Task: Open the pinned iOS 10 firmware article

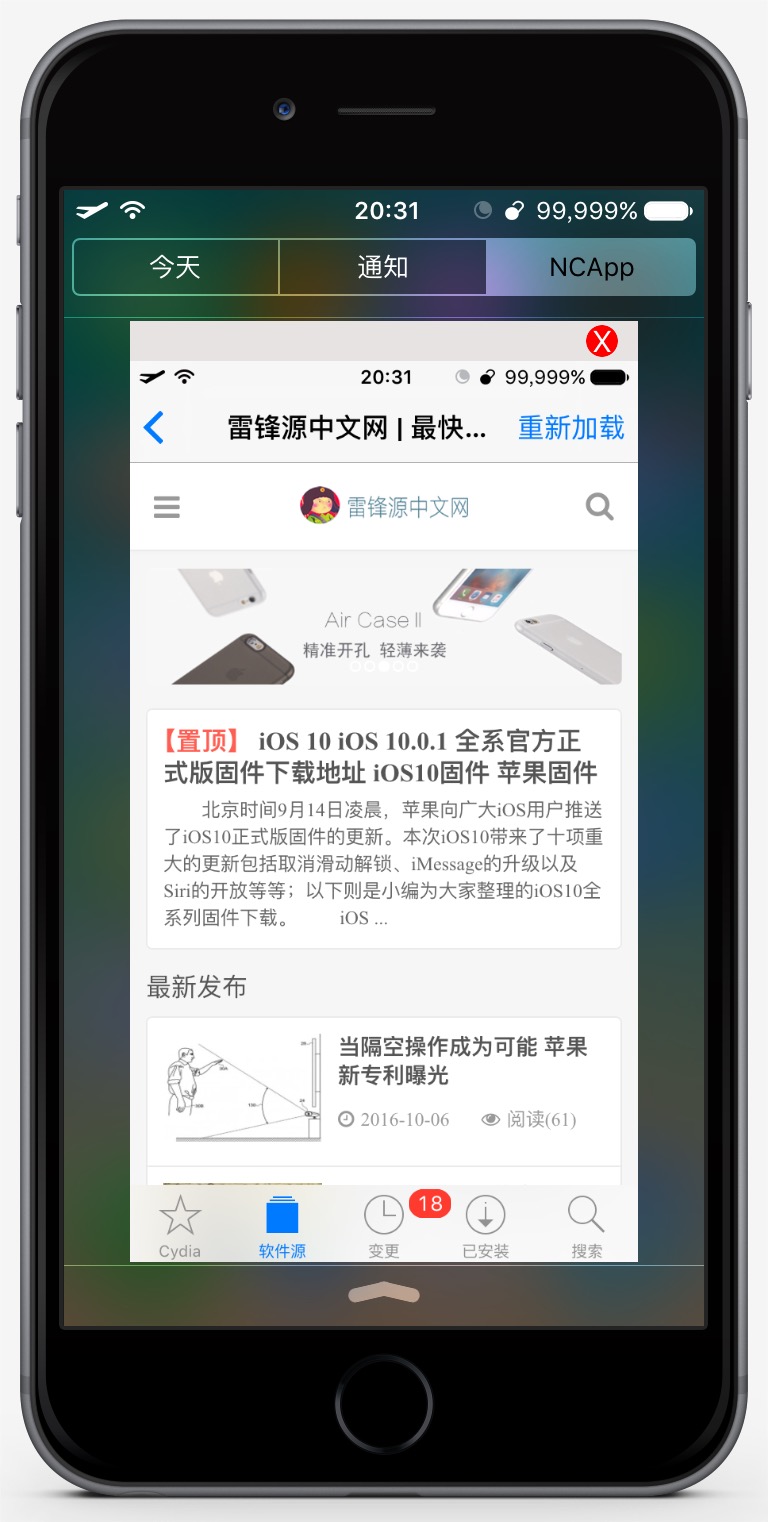Action: pos(383,757)
